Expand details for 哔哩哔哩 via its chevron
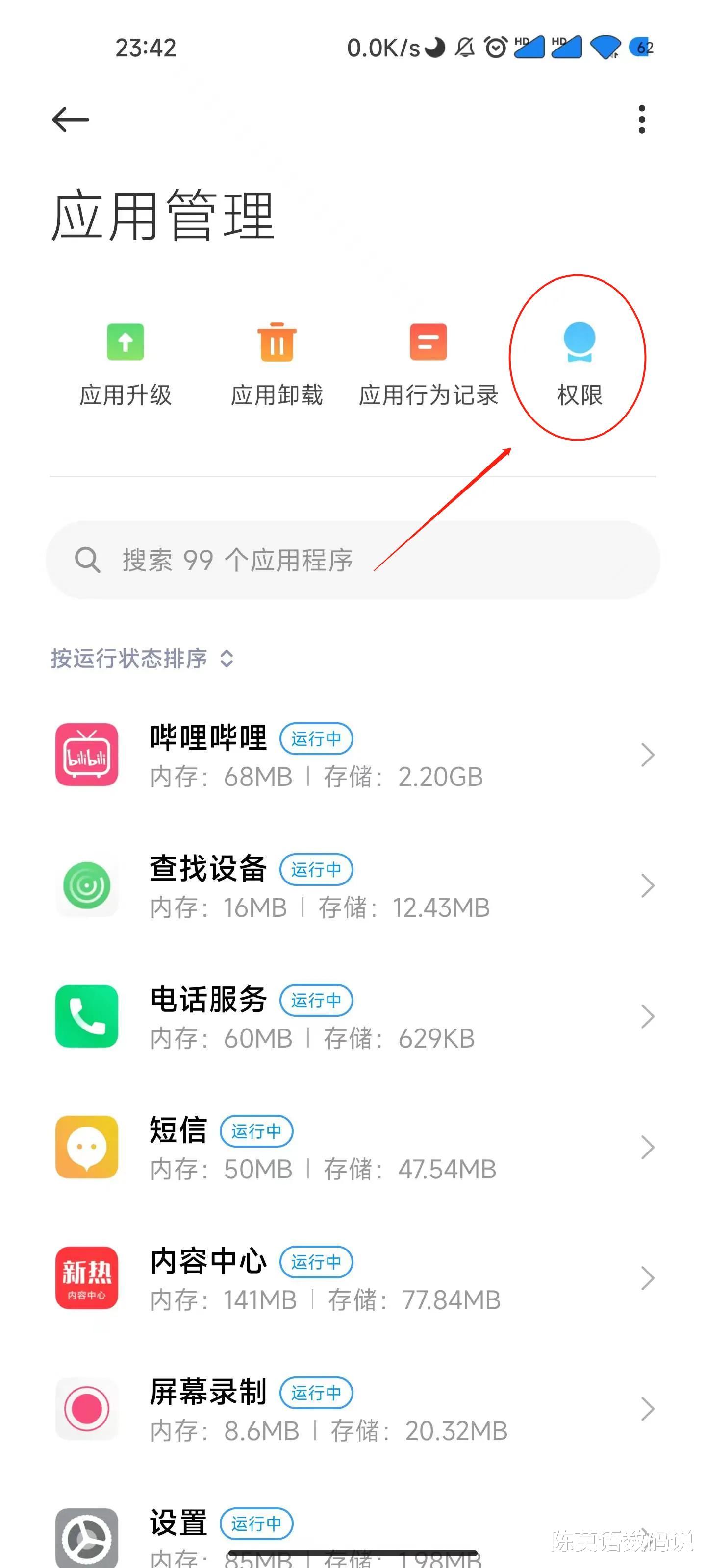Screen dimensions: 706x1568 pos(648,755)
